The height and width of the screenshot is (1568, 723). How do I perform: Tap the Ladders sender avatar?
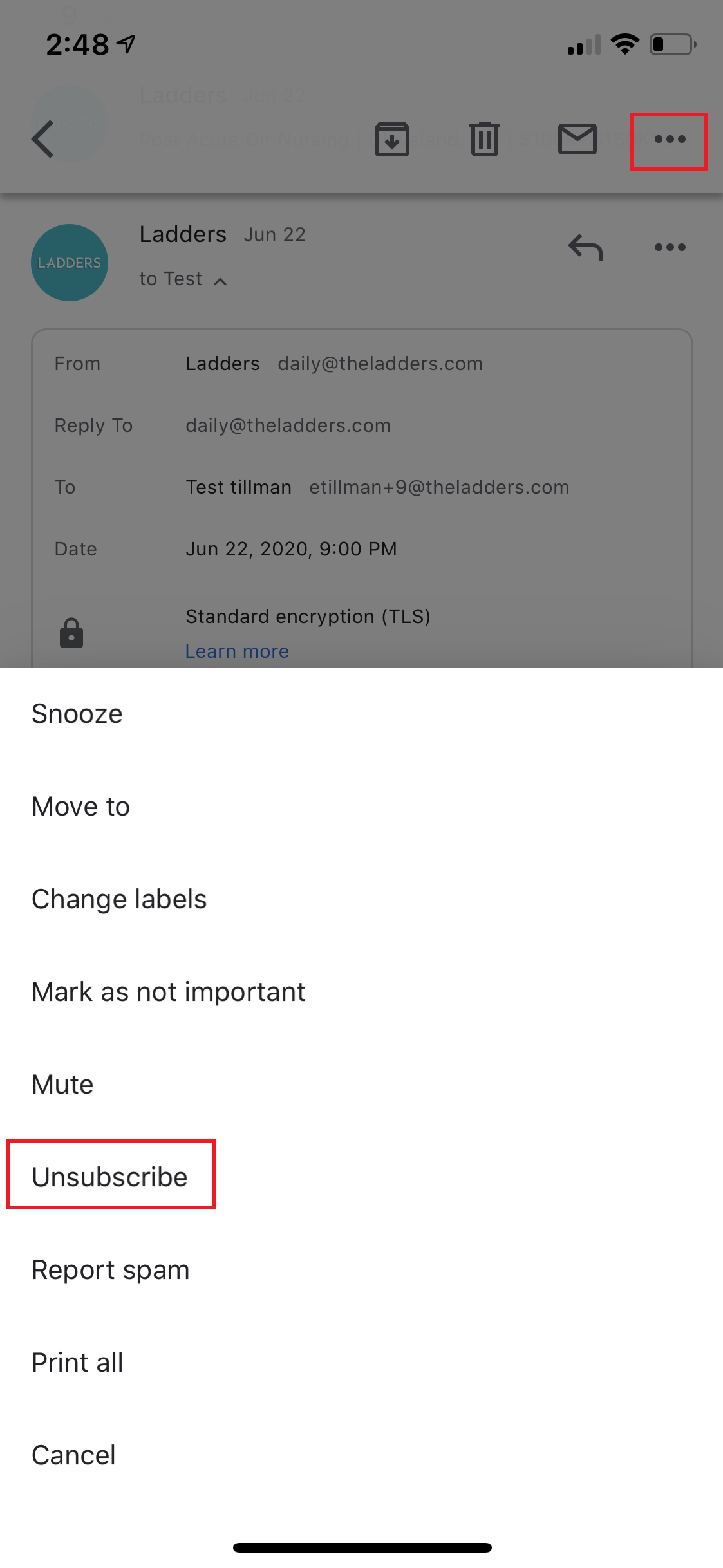coord(70,263)
